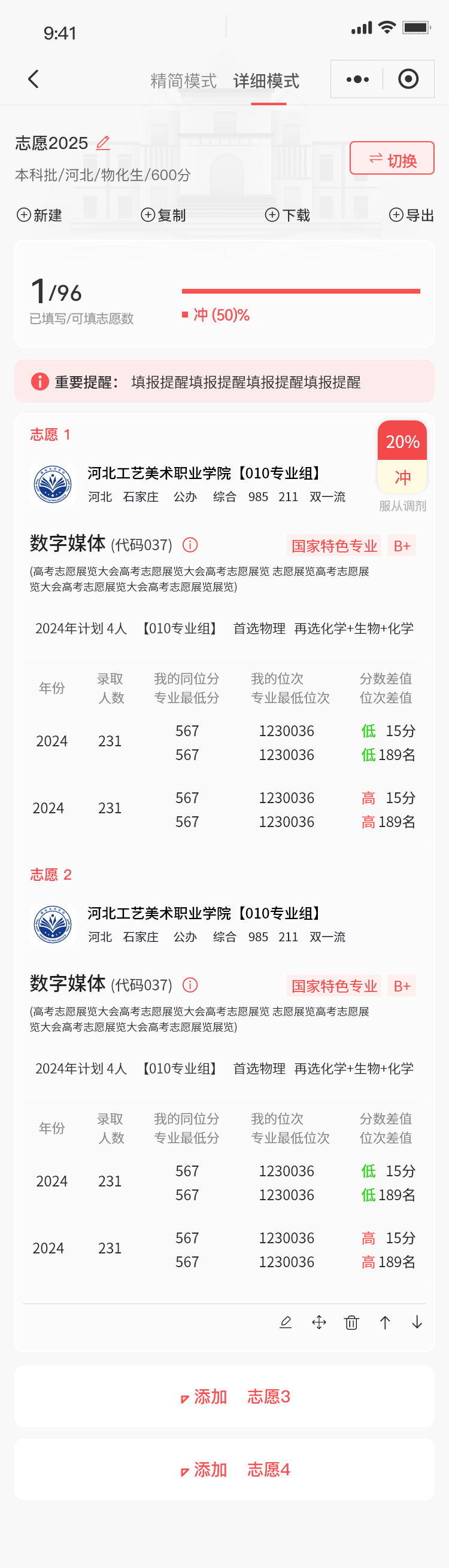Open info icon beside 数字媒体 in 志愿 1
The height and width of the screenshot is (1568, 449).
(190, 545)
